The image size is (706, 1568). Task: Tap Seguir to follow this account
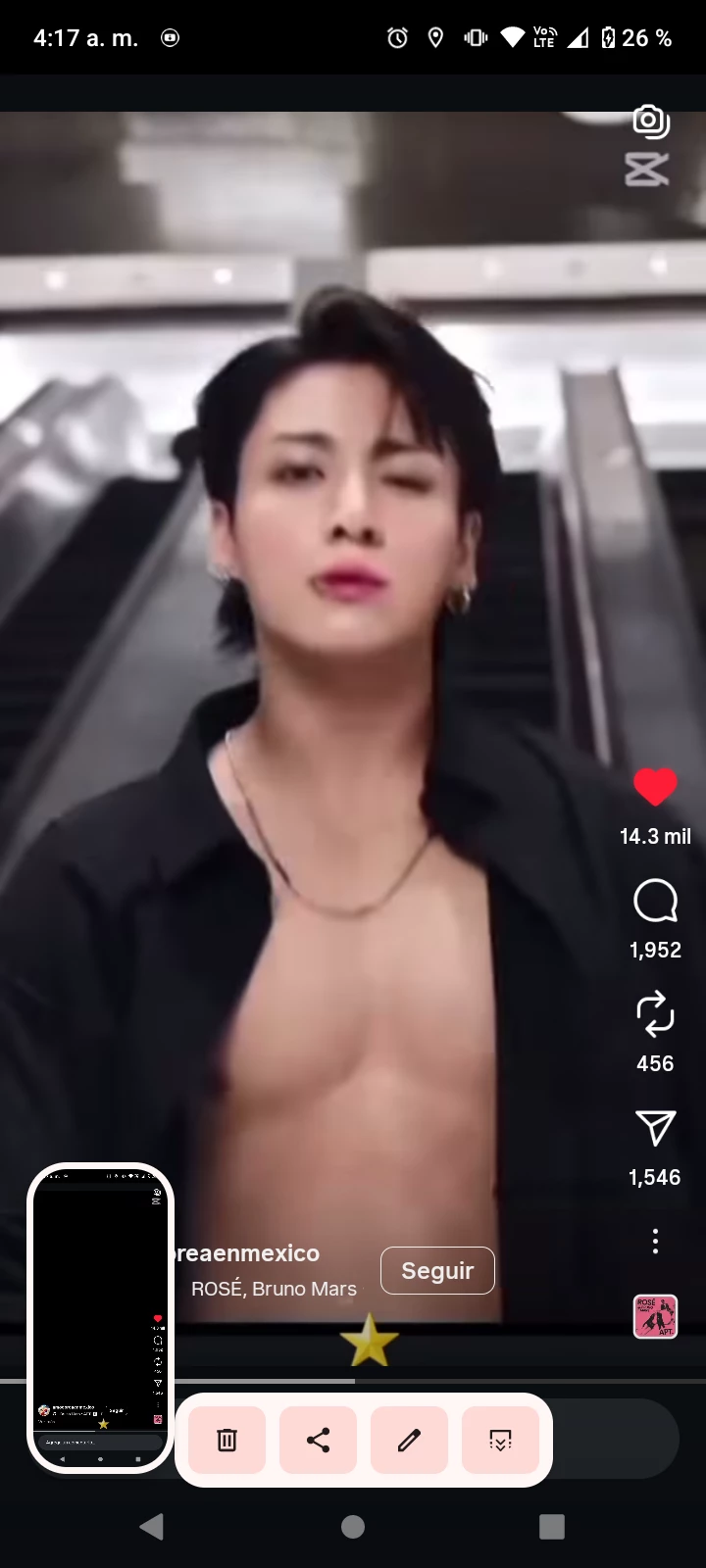437,1270
